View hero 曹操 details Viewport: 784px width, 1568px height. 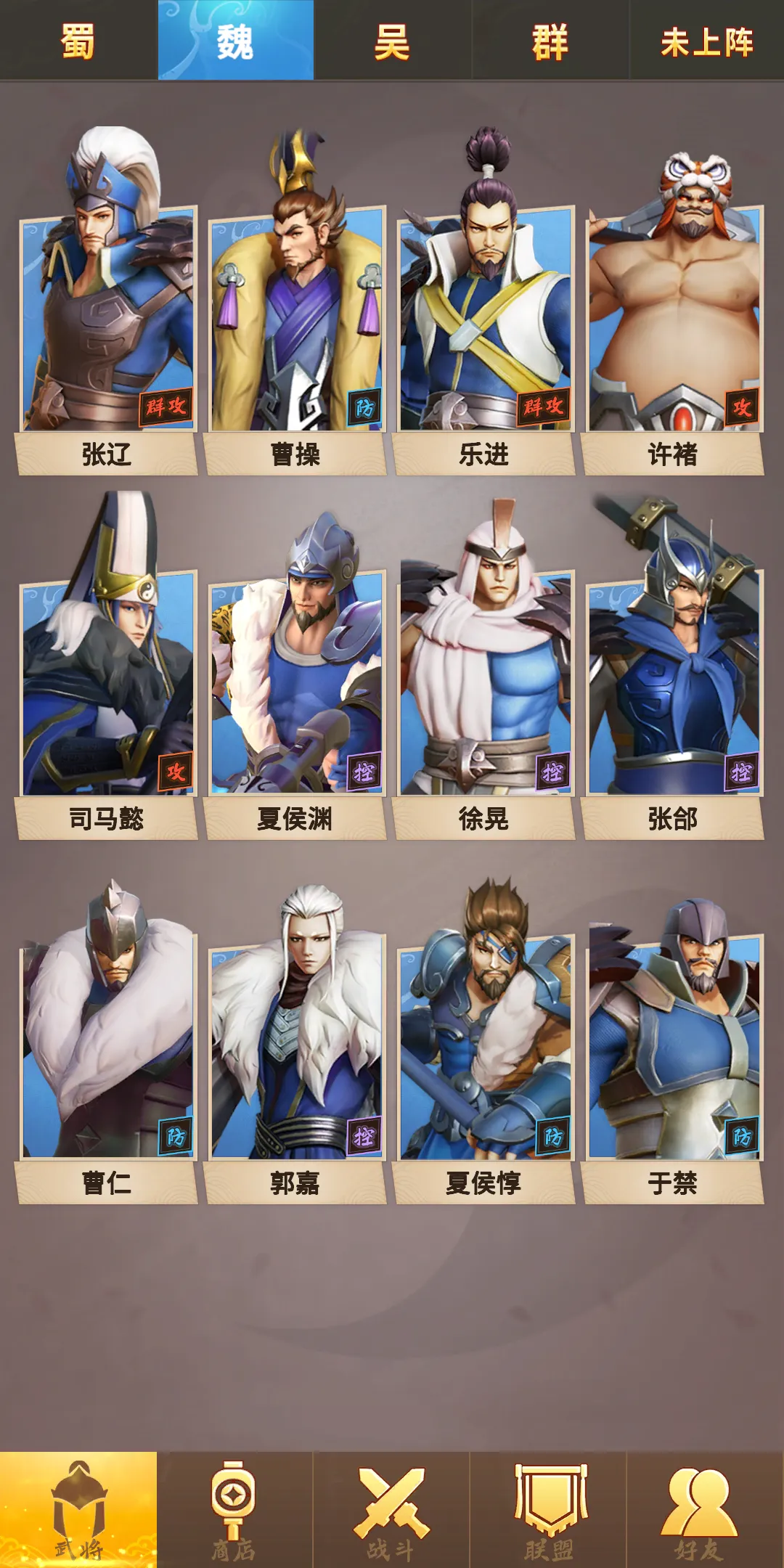click(x=296, y=319)
